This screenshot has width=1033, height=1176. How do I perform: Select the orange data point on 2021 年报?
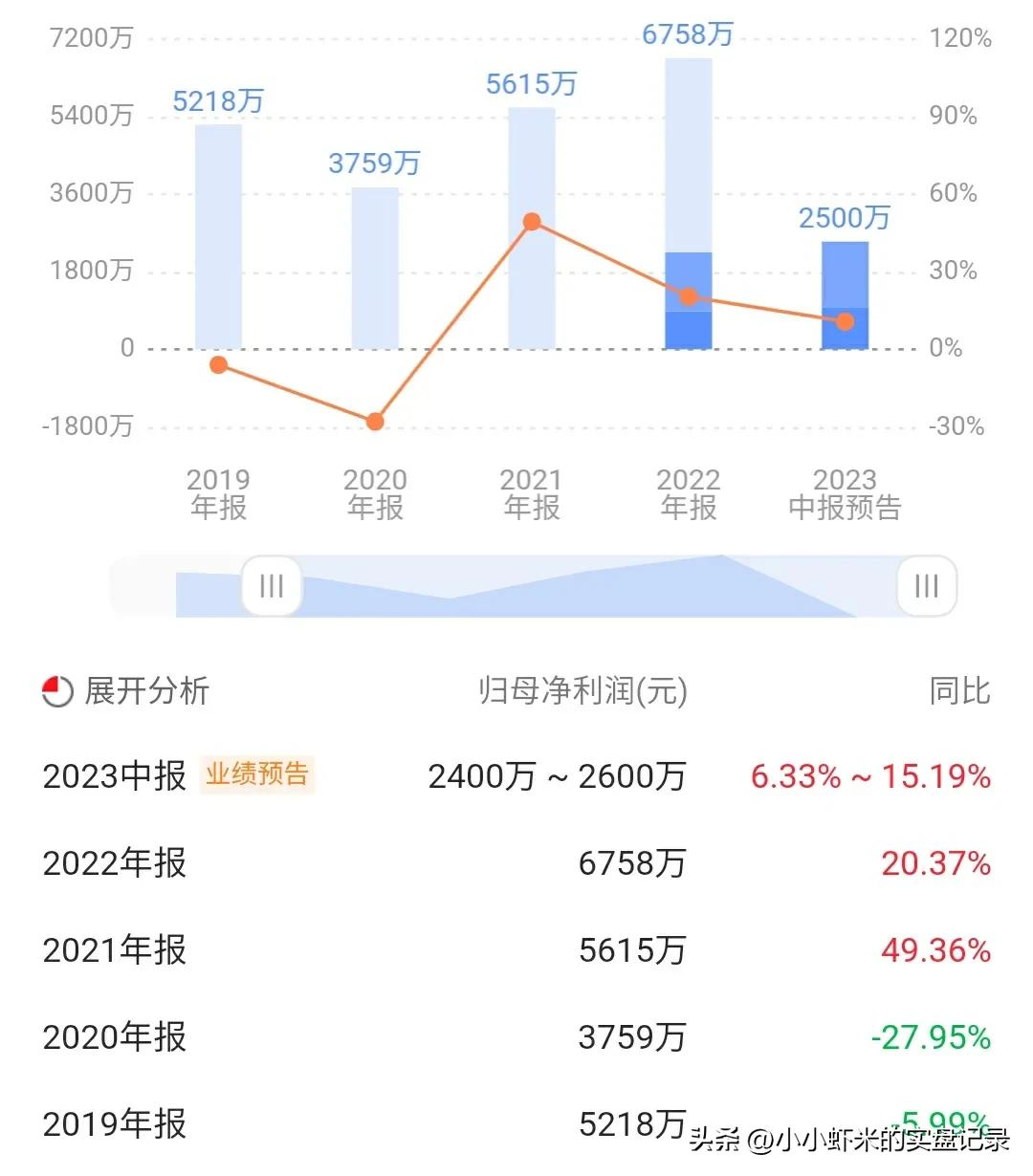click(532, 222)
